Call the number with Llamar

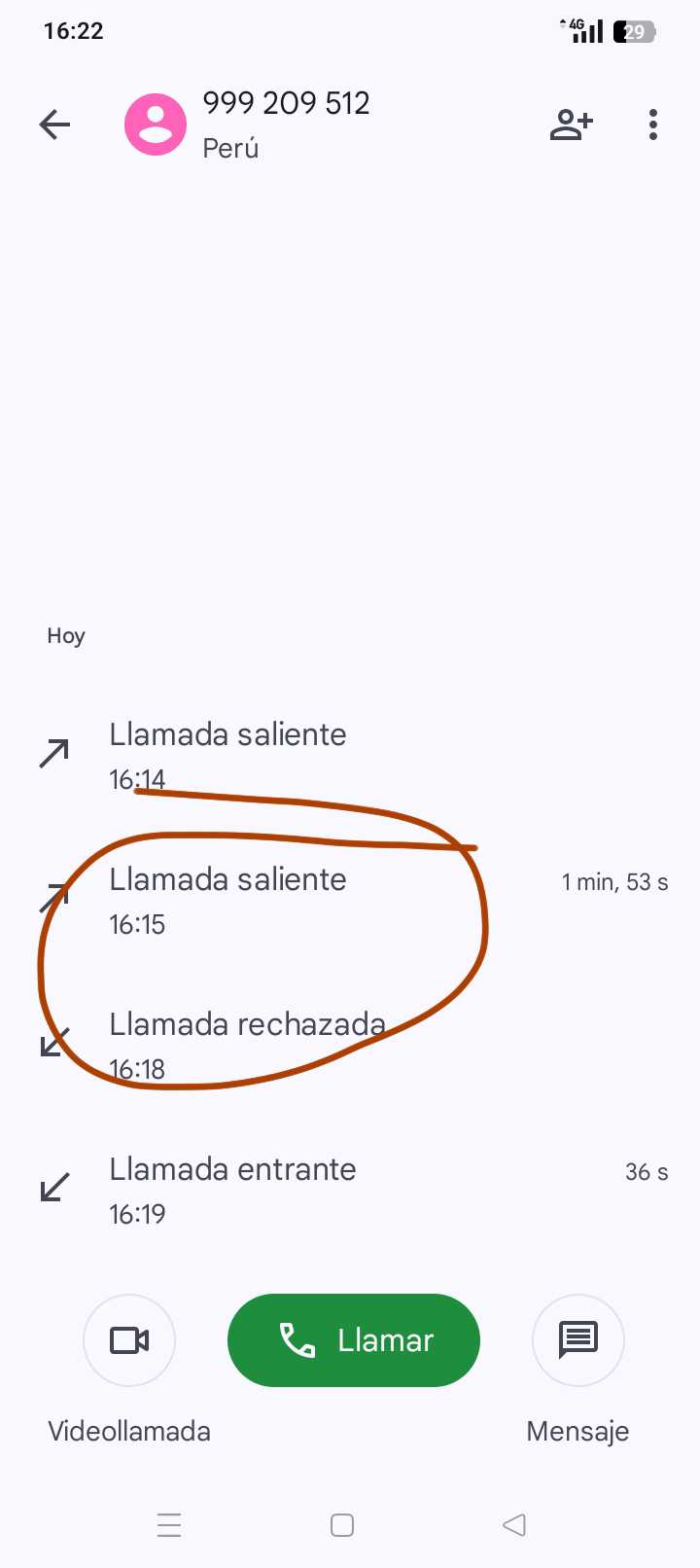click(354, 1340)
